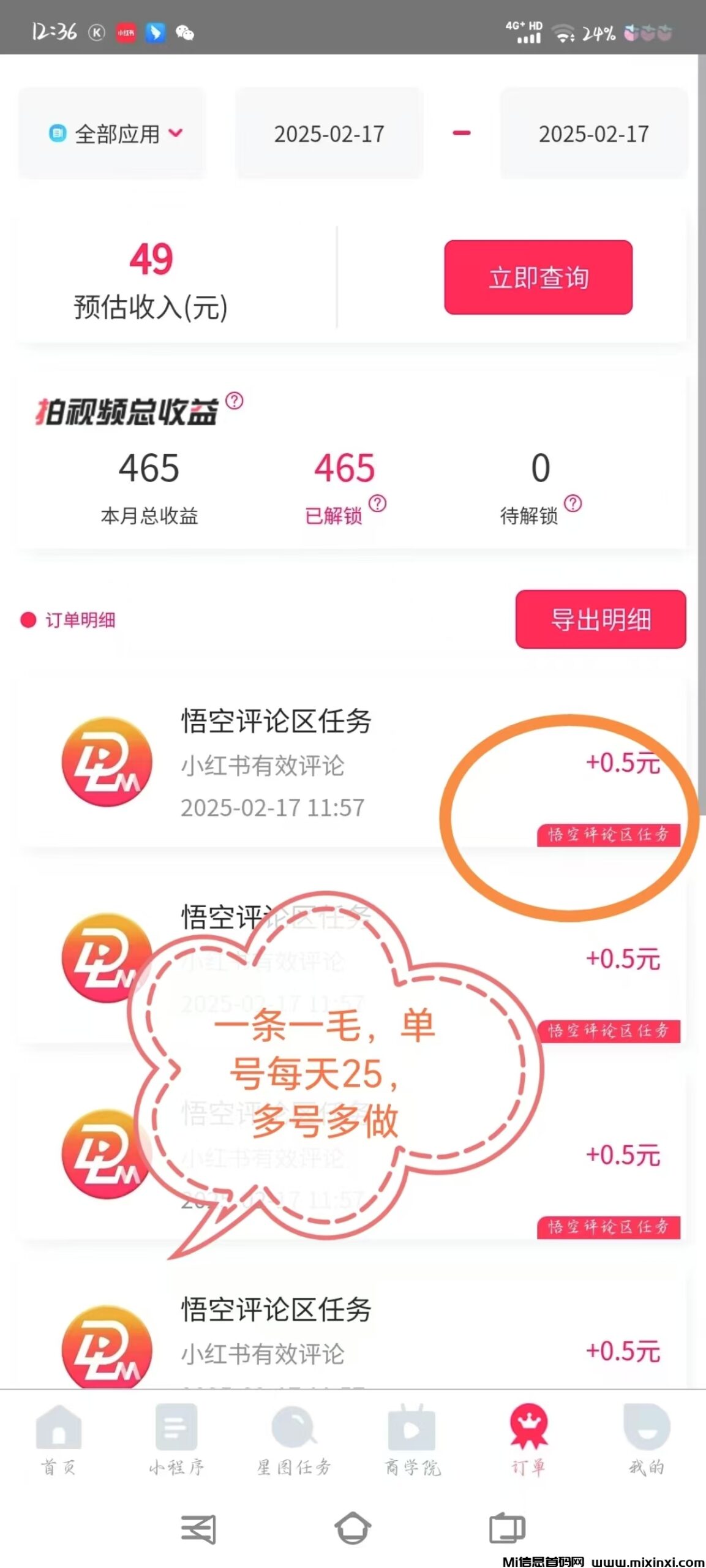Switch to the 小程序 tab
This screenshot has height=1568, width=706.
[176, 1439]
